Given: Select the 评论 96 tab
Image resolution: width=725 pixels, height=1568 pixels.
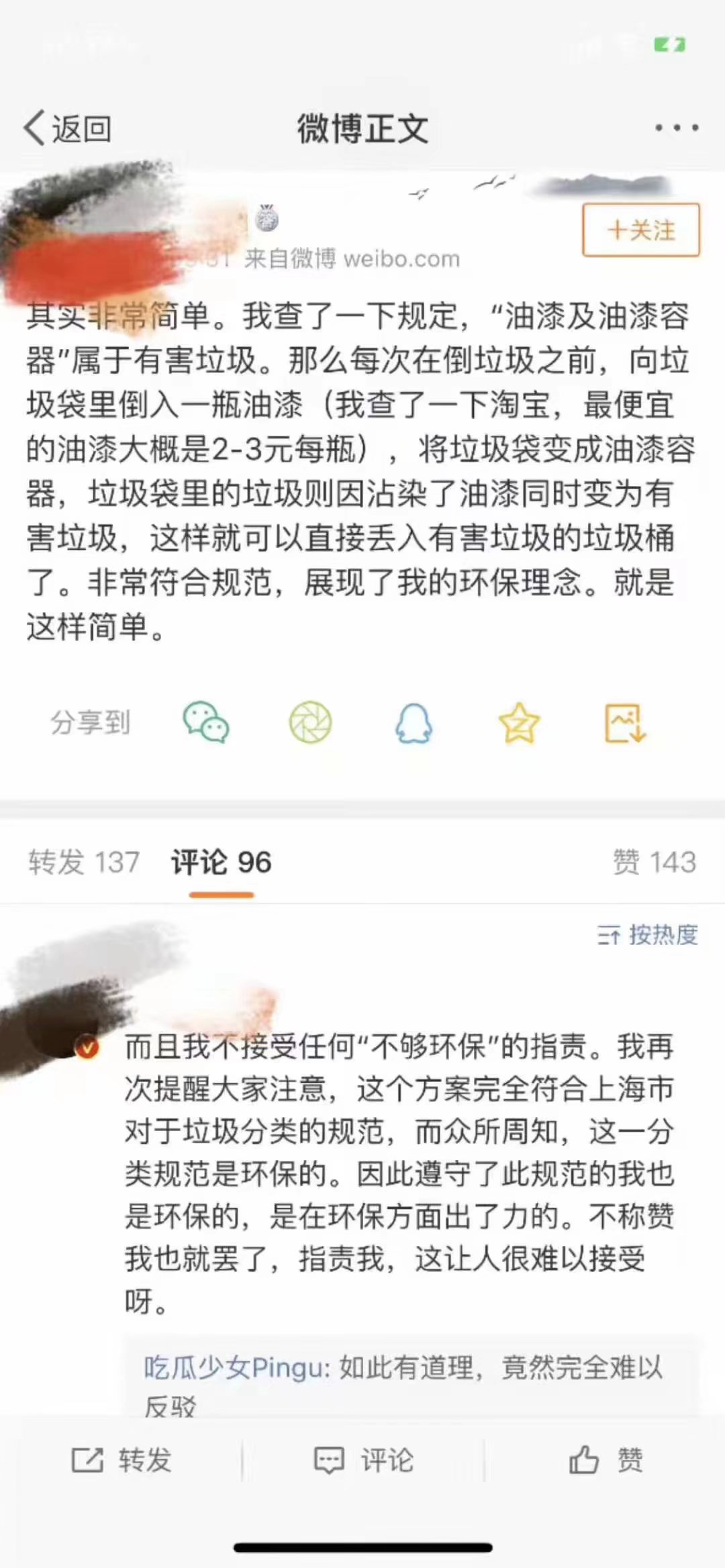Looking at the screenshot, I should coord(221,862).
